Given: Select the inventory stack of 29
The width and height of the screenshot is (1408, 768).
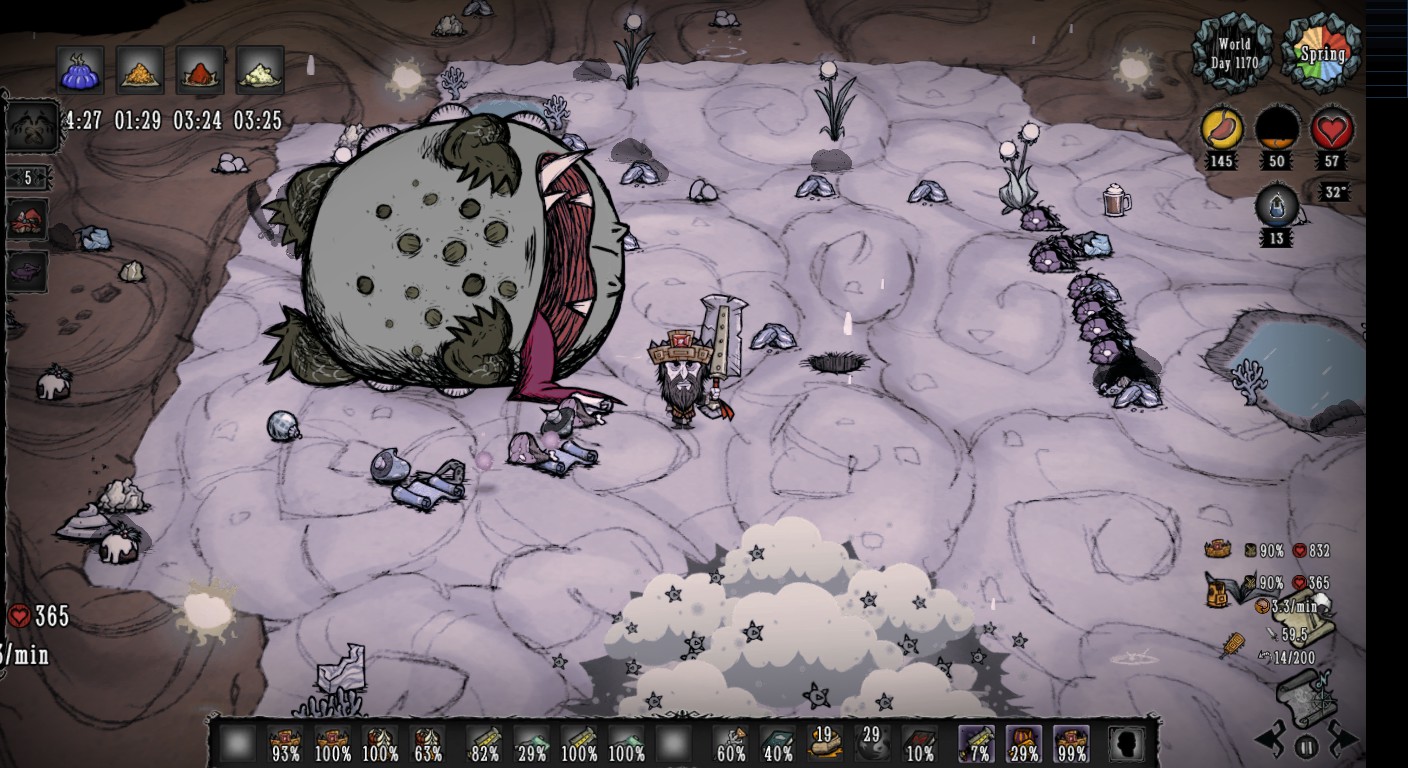Looking at the screenshot, I should [871, 744].
